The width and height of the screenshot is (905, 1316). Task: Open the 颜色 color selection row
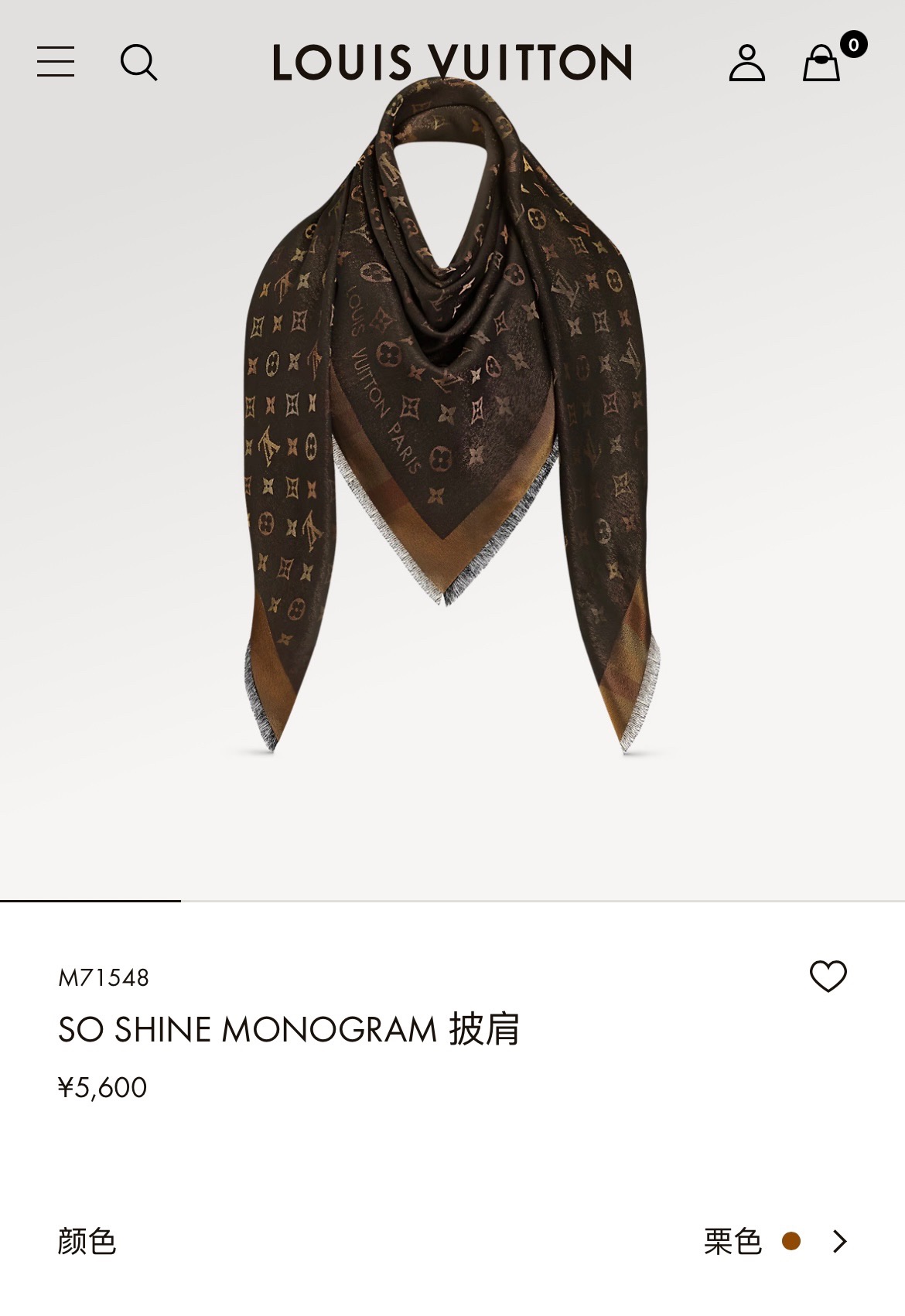pos(452,1241)
